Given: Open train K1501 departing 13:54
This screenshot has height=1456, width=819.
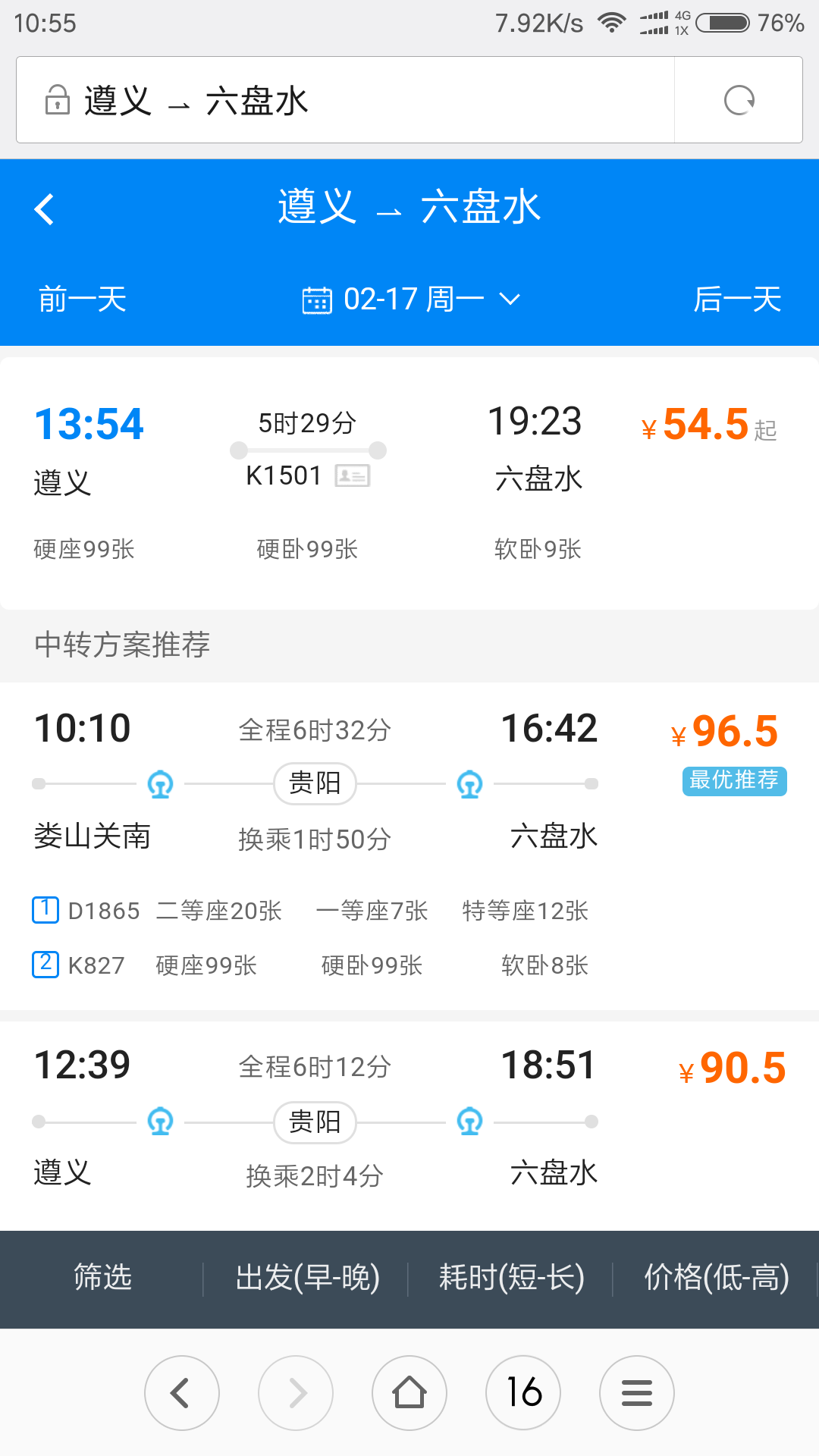Looking at the screenshot, I should click(409, 483).
